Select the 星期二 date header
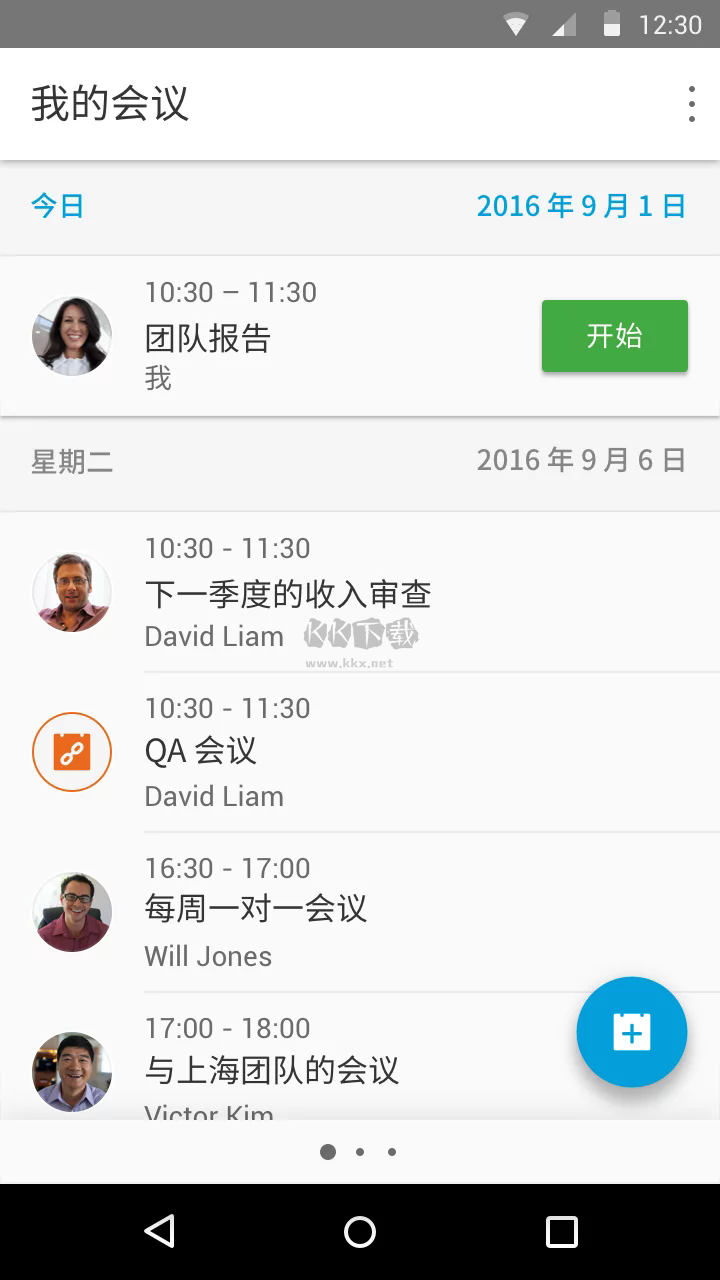720x1280 pixels. pos(72,460)
